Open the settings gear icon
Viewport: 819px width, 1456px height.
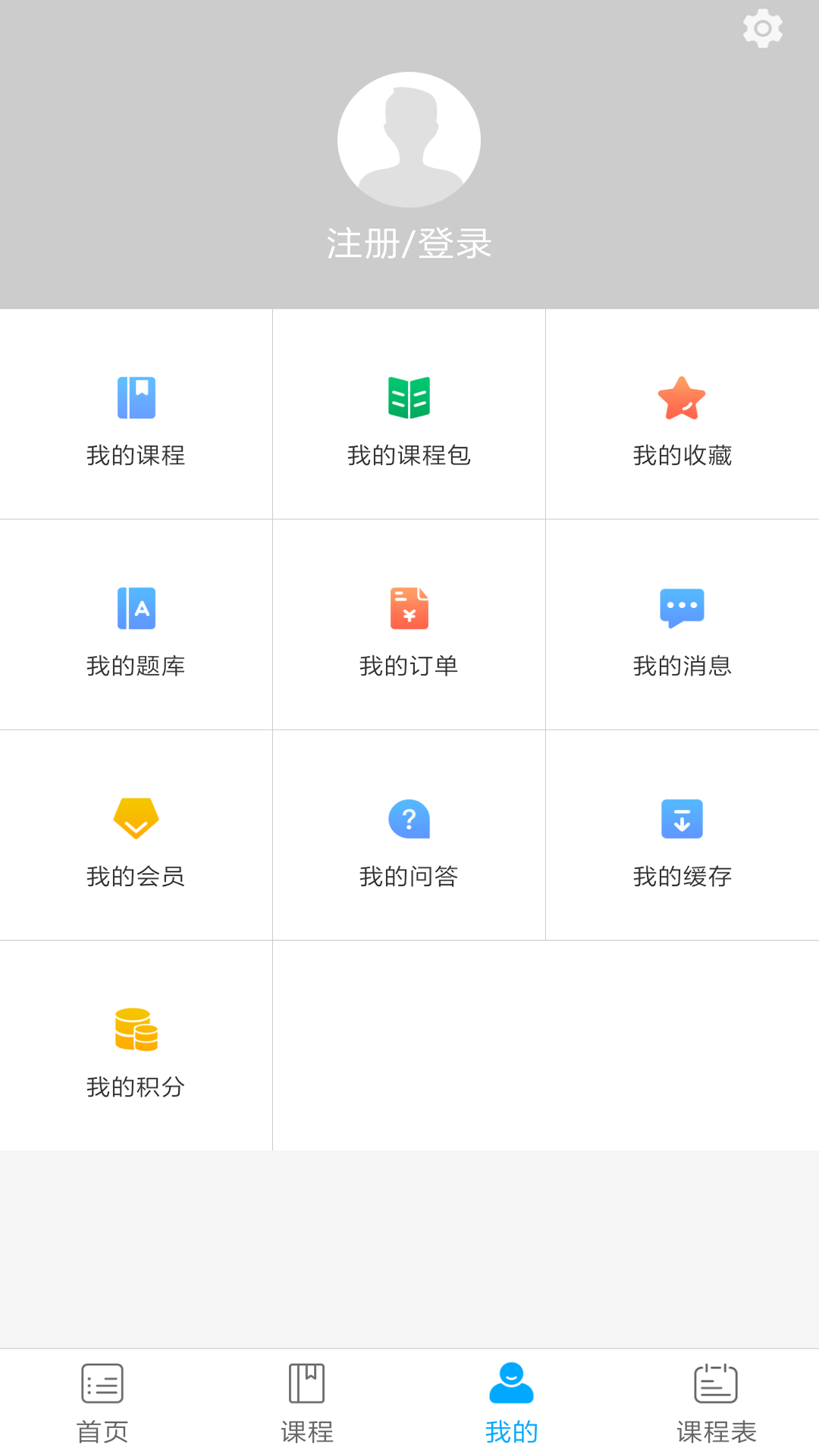pos(762,29)
